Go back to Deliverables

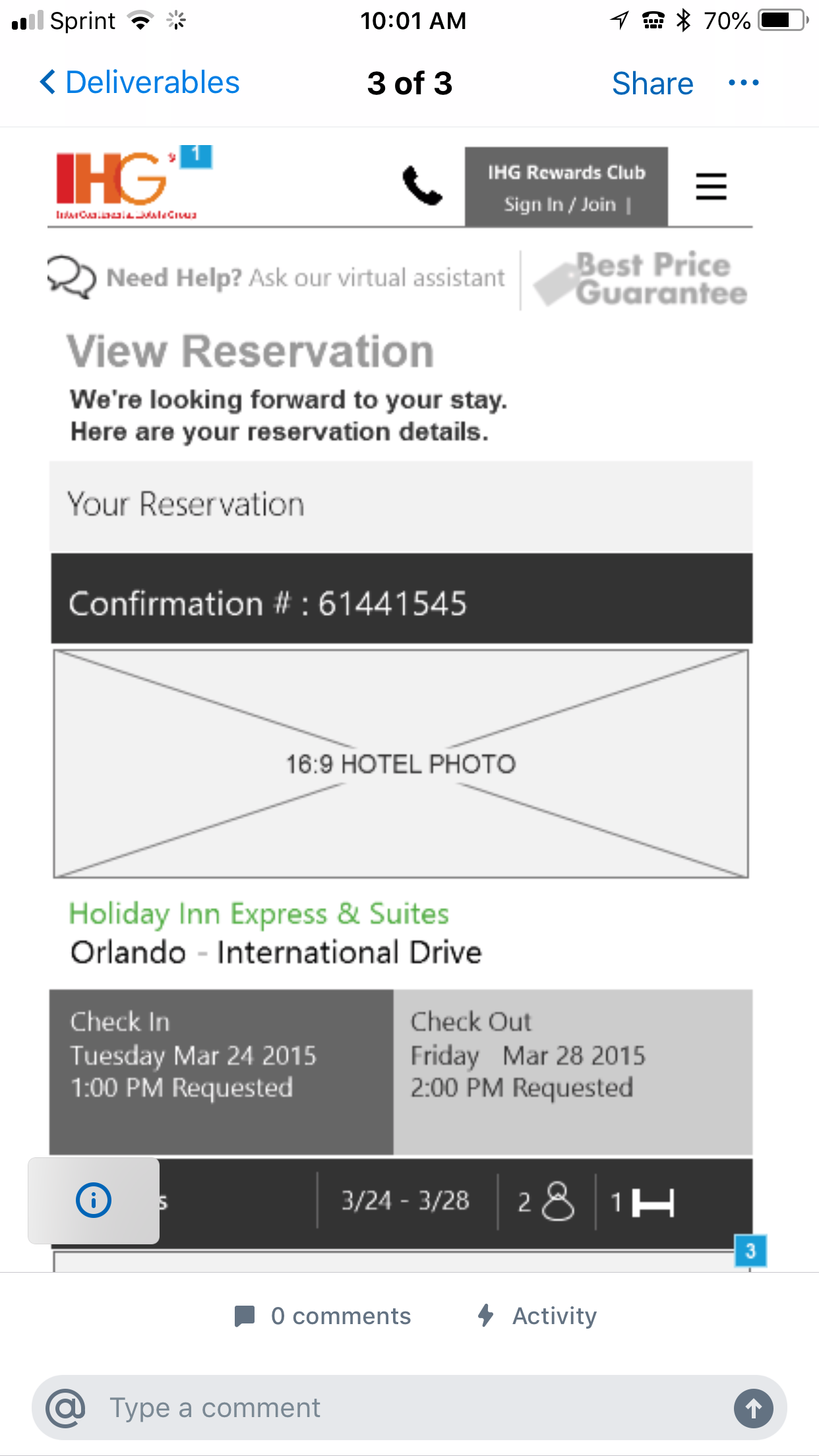(x=140, y=83)
